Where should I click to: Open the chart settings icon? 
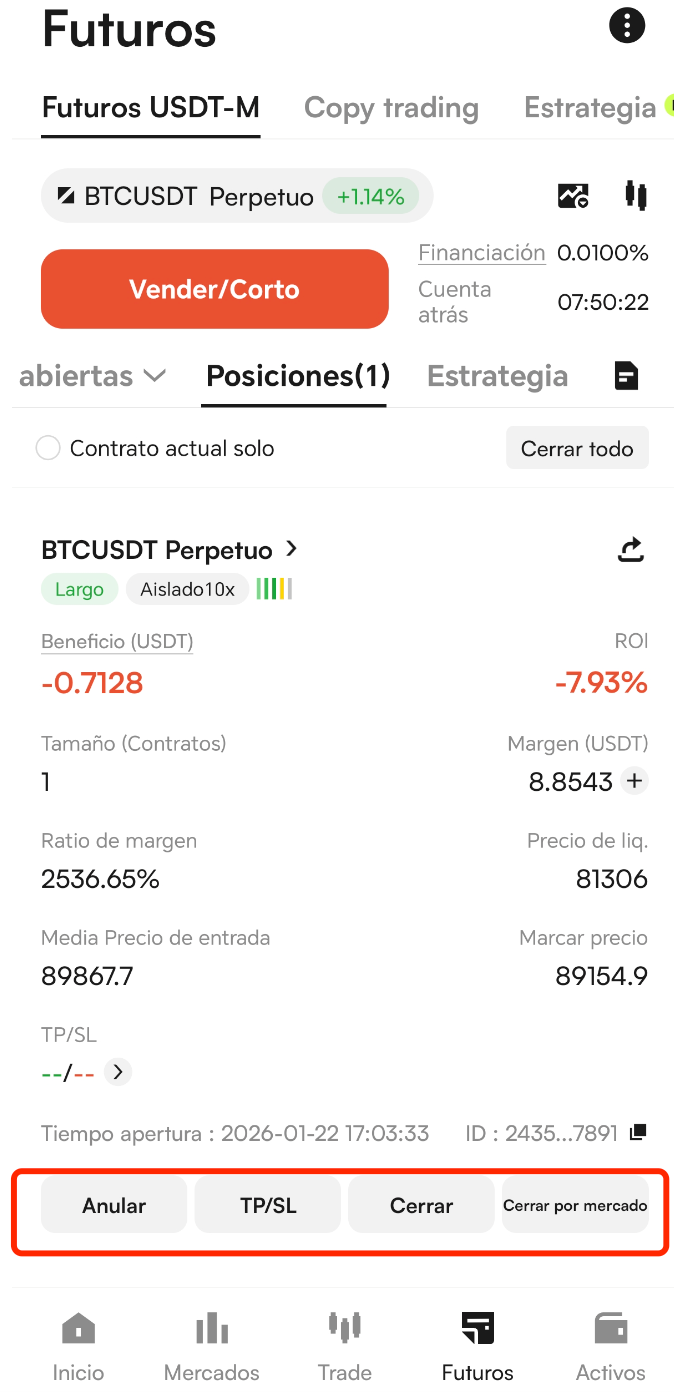573,195
